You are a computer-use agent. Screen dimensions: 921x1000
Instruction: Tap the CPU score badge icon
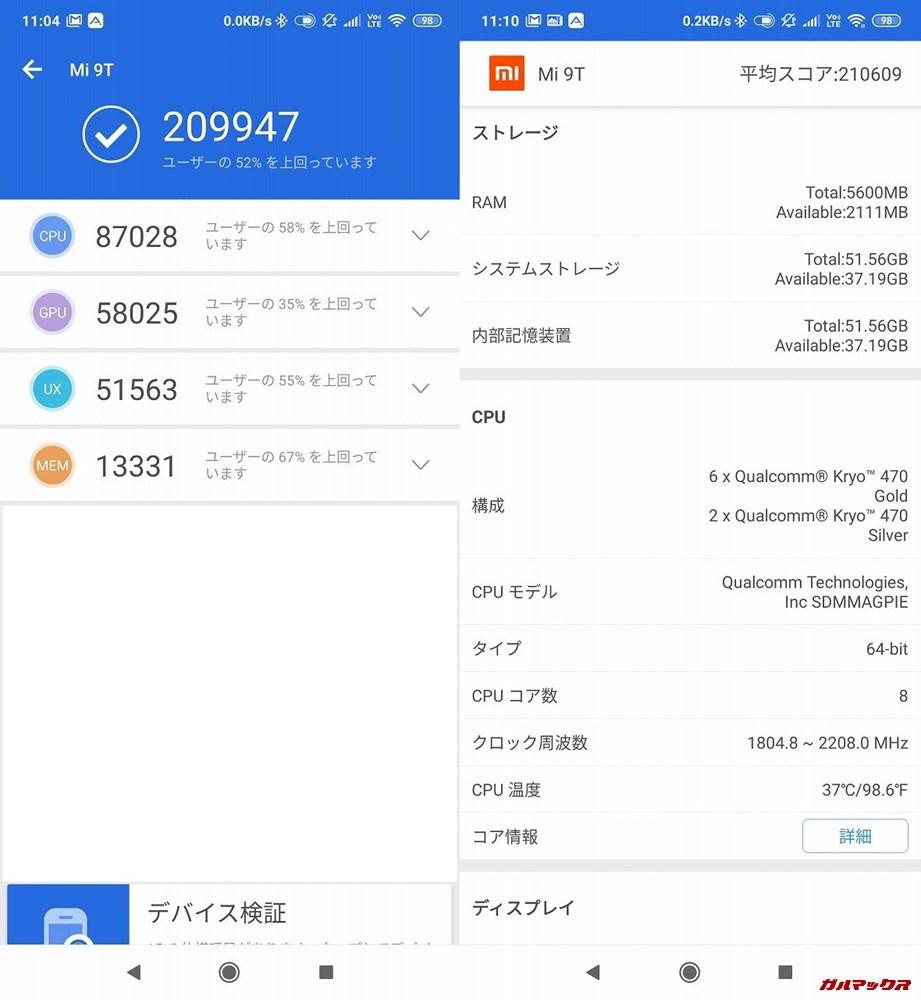(52, 236)
